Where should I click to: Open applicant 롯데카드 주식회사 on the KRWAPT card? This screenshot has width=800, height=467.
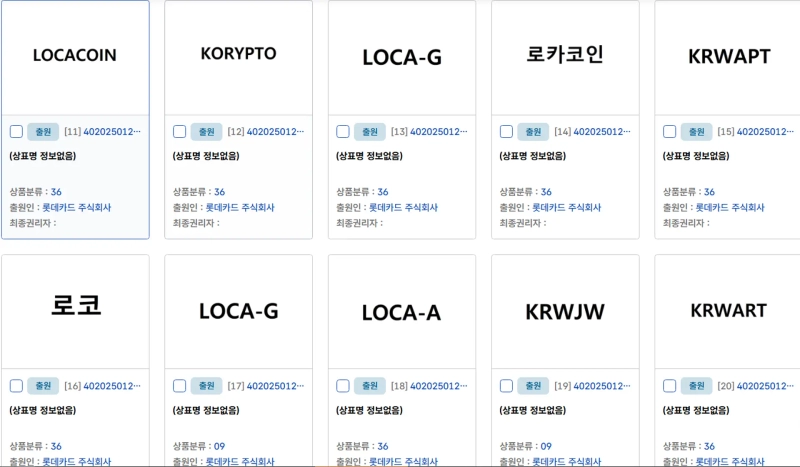[730, 207]
